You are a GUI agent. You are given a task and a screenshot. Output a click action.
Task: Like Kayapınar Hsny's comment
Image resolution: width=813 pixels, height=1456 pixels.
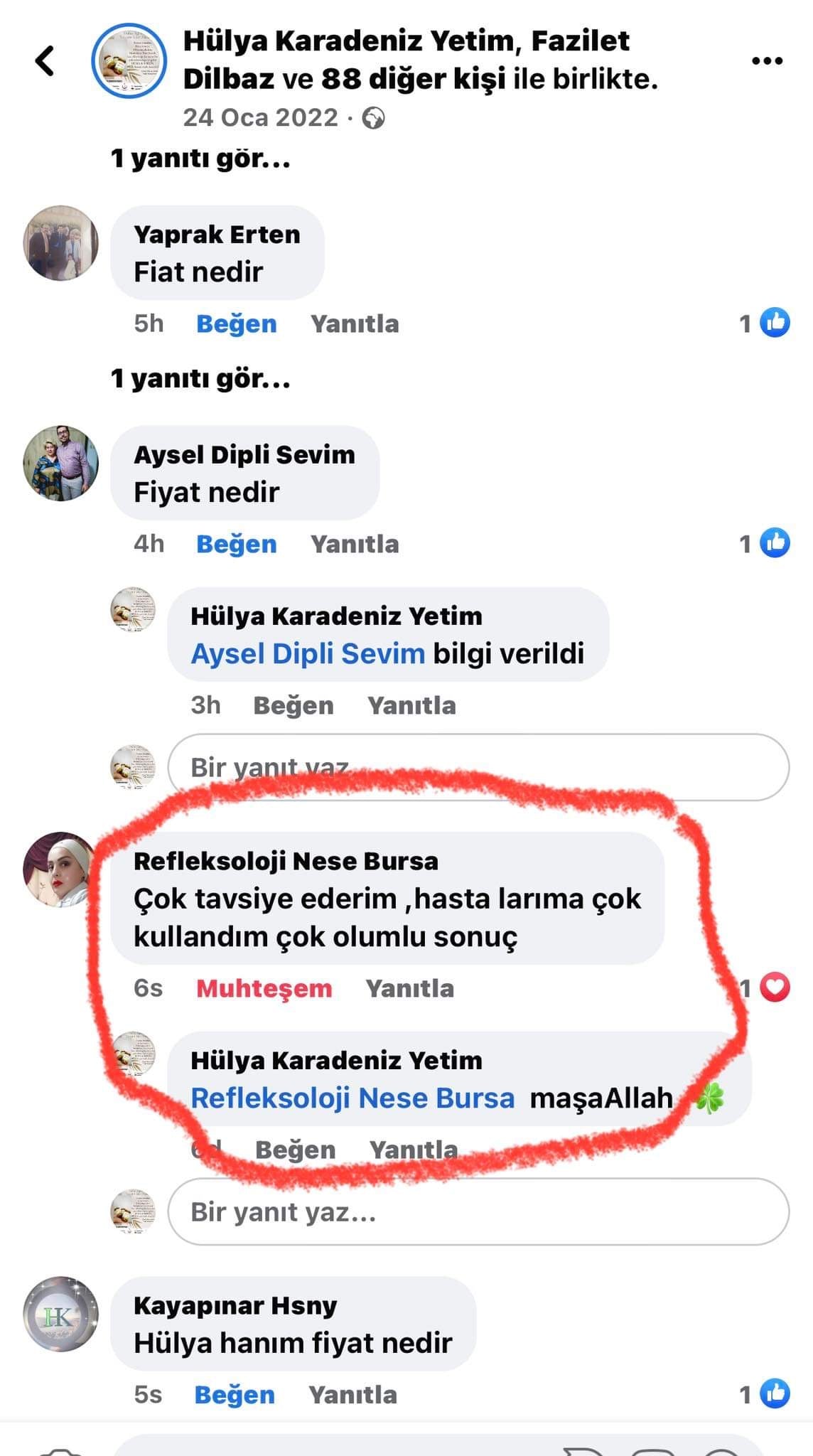pyautogui.click(x=235, y=1395)
